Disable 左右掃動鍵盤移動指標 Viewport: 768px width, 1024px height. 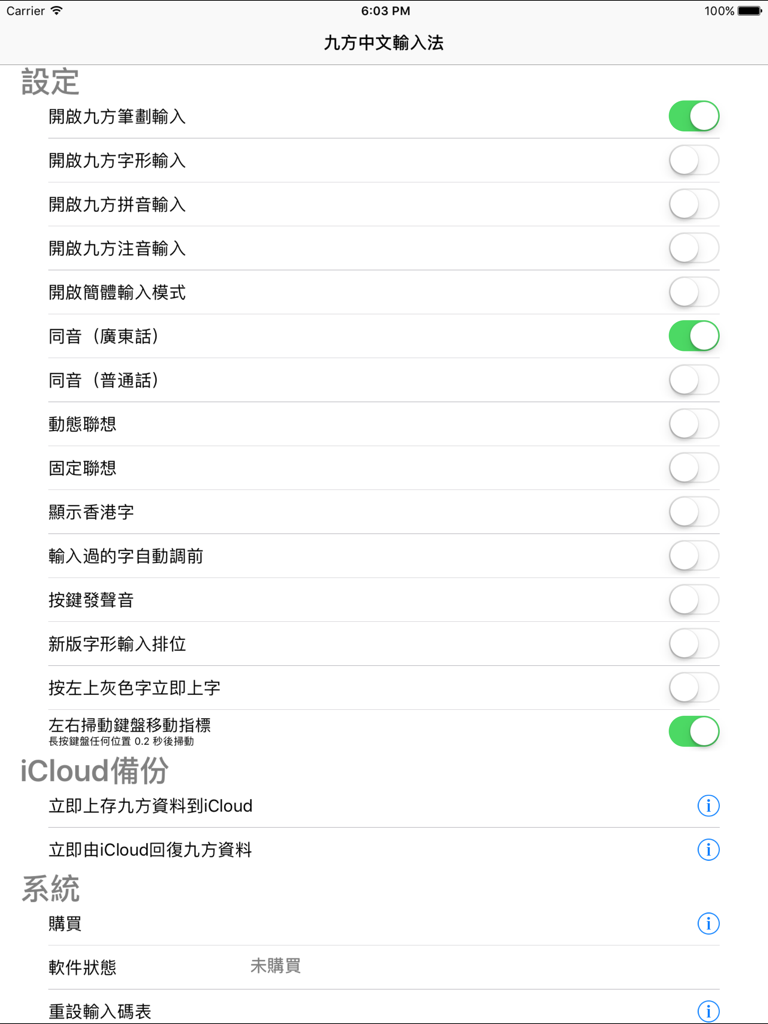click(694, 731)
